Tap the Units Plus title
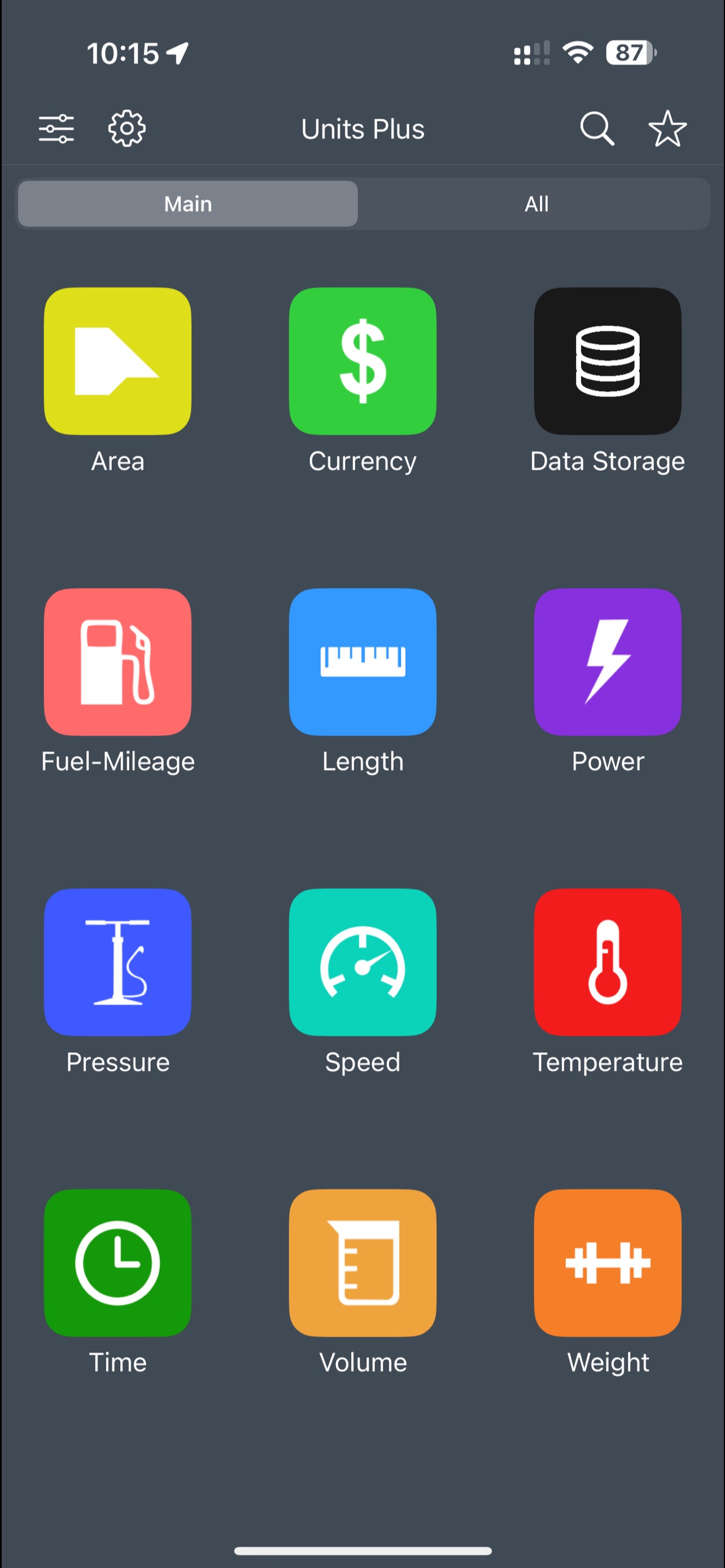725x1568 pixels. pyautogui.click(x=362, y=129)
